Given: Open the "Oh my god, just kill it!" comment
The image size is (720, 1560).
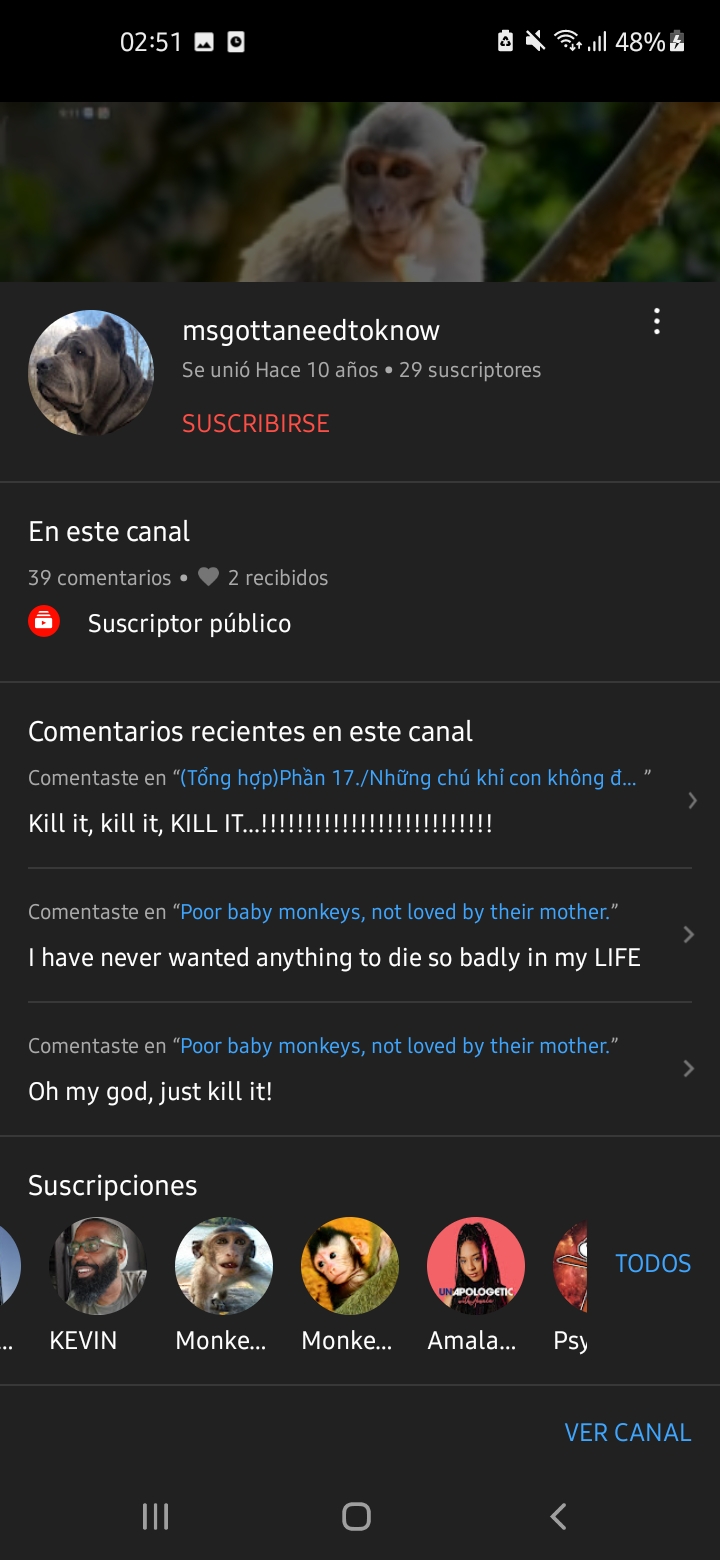Looking at the screenshot, I should click(x=360, y=1070).
